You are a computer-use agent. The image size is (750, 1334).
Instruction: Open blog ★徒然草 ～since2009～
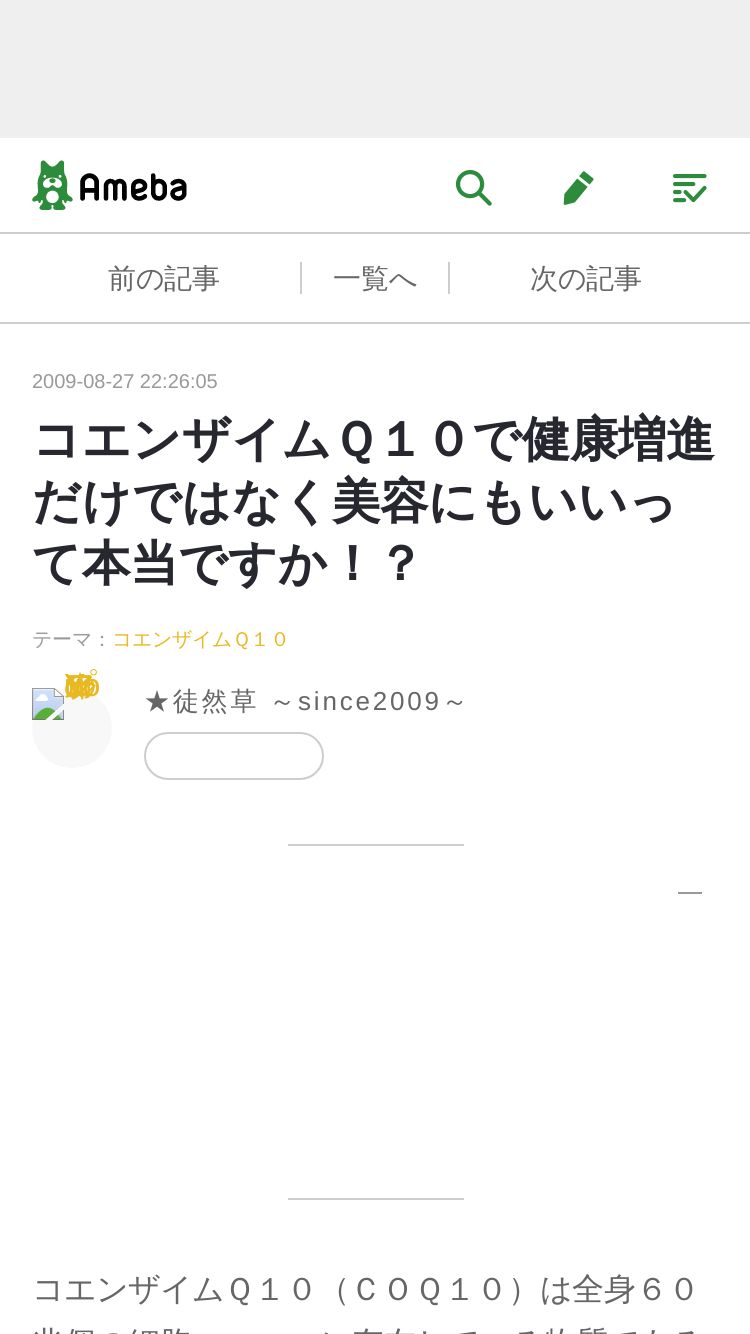305,702
